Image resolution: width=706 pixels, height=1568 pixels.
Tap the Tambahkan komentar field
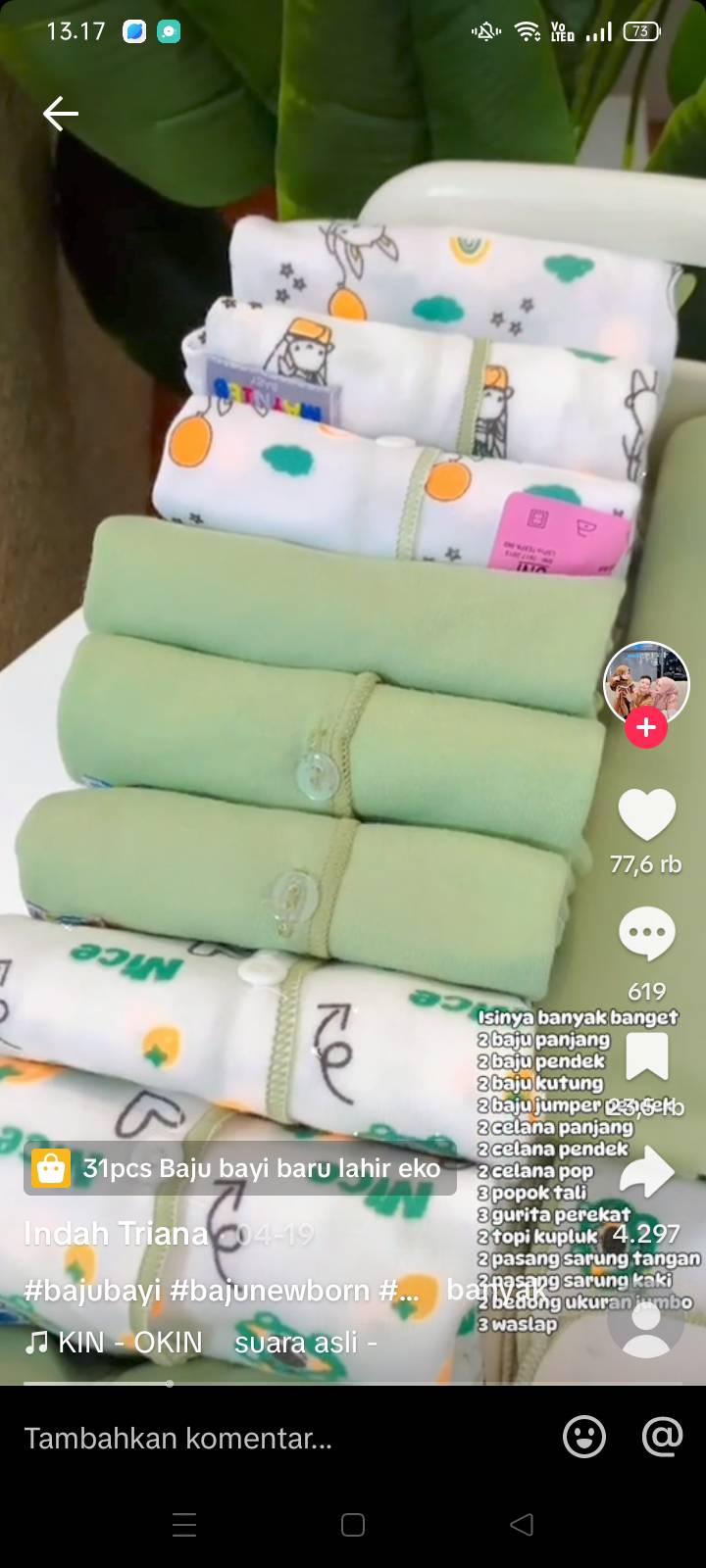tap(275, 1438)
